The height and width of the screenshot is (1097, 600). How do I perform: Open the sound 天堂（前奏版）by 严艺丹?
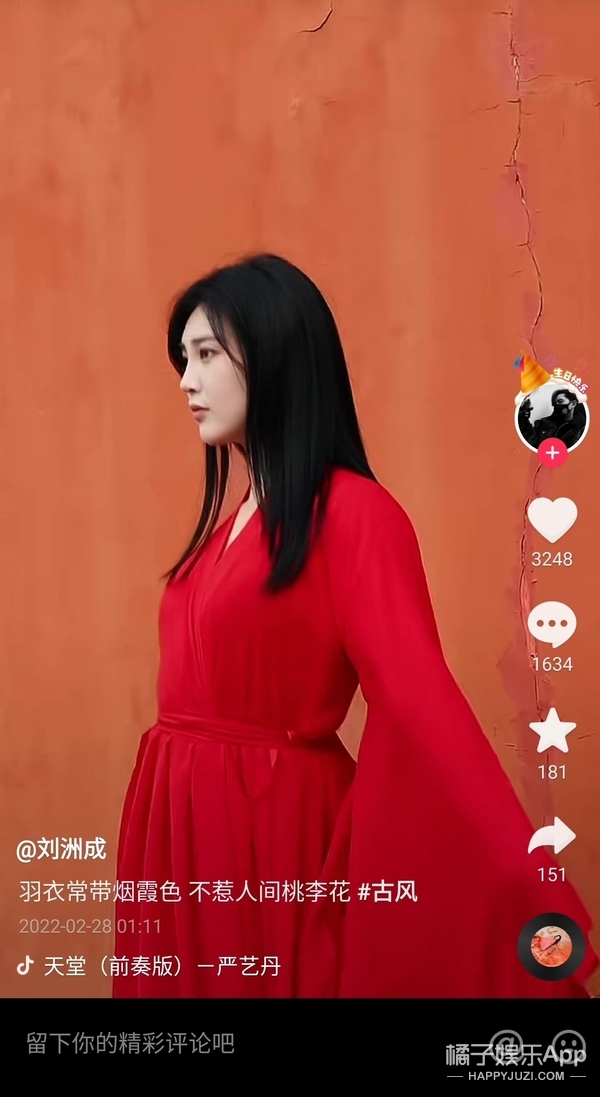[160, 966]
